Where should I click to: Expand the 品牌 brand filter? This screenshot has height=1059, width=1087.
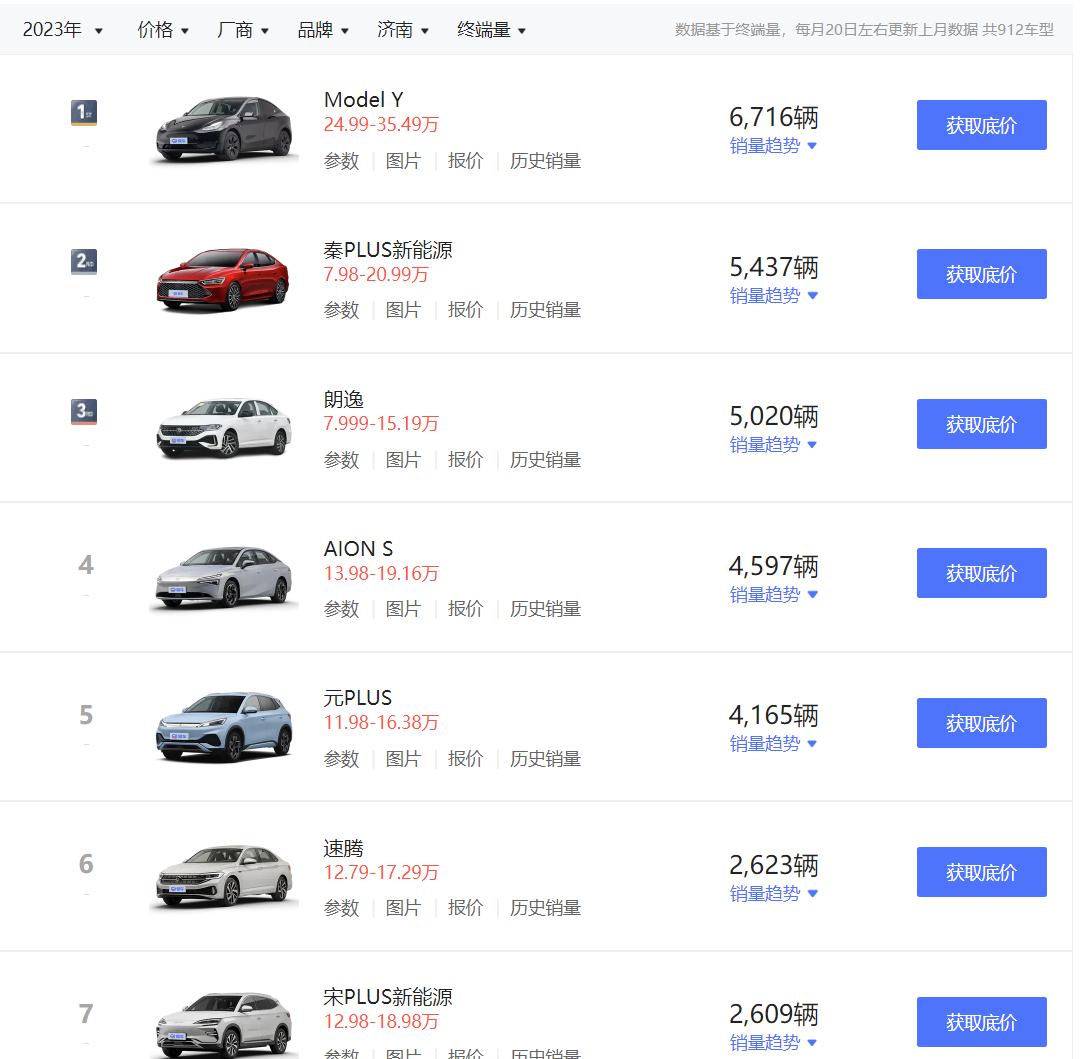coord(323,30)
